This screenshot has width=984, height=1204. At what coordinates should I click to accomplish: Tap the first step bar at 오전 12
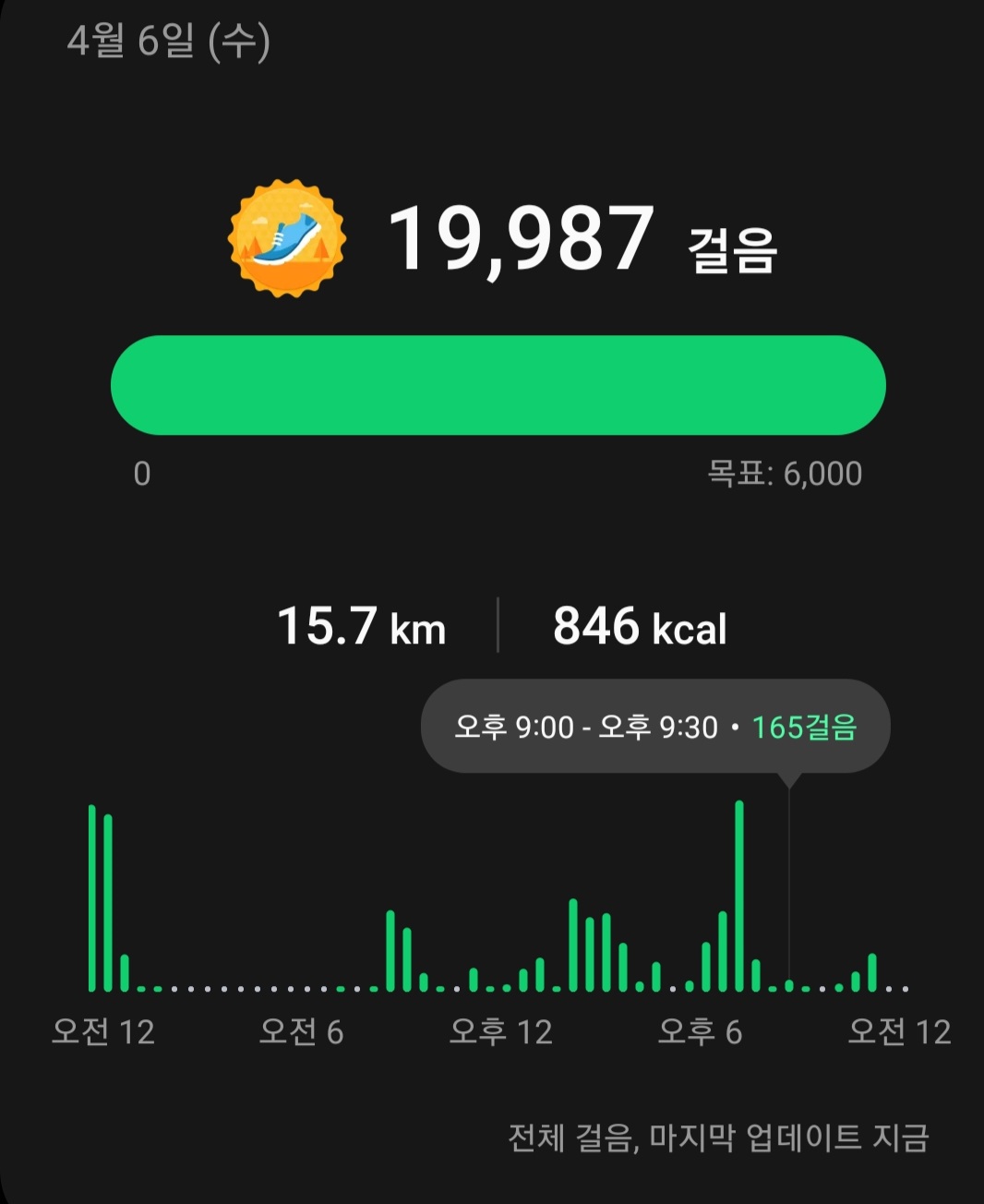92,897
